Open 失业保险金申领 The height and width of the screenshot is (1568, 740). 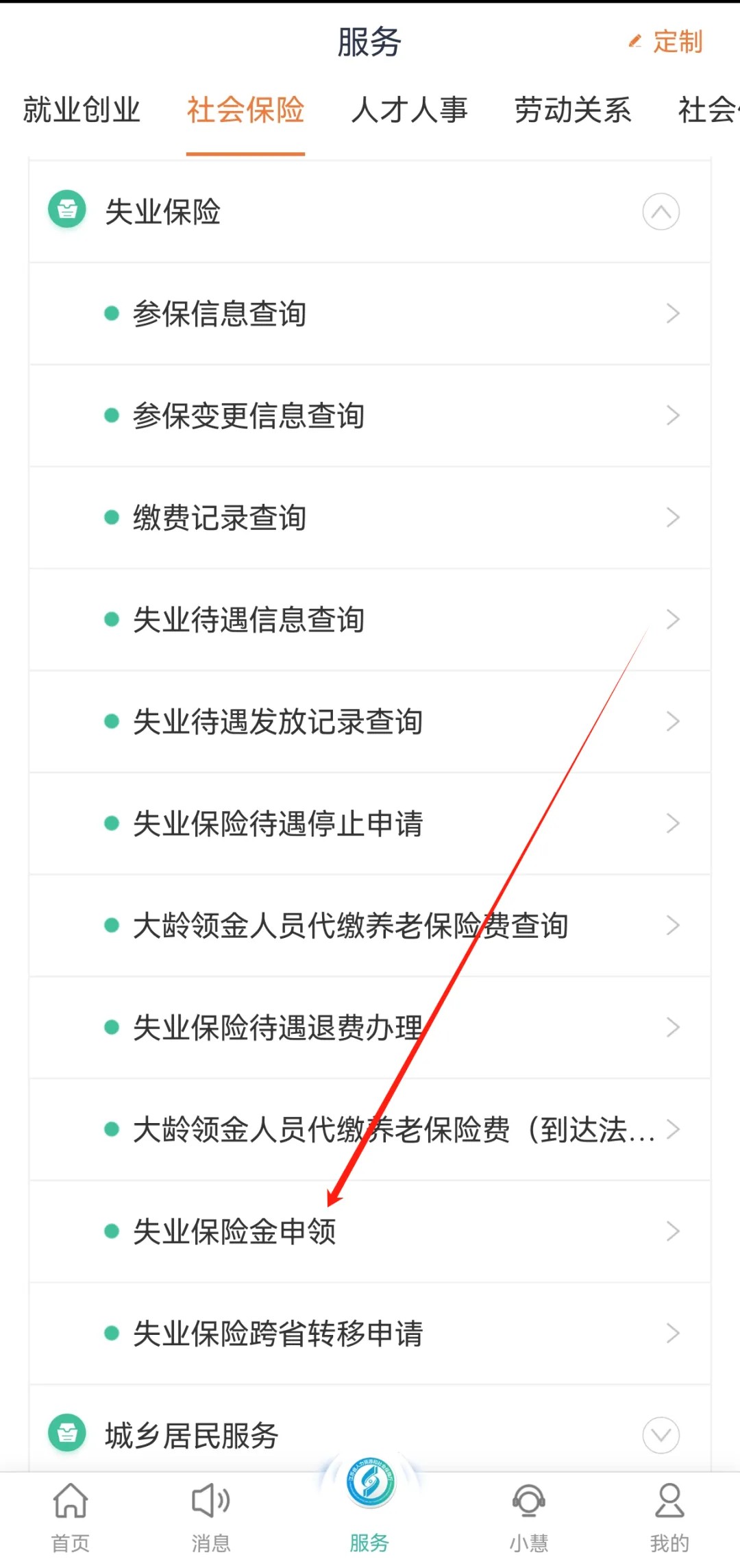(370, 1232)
